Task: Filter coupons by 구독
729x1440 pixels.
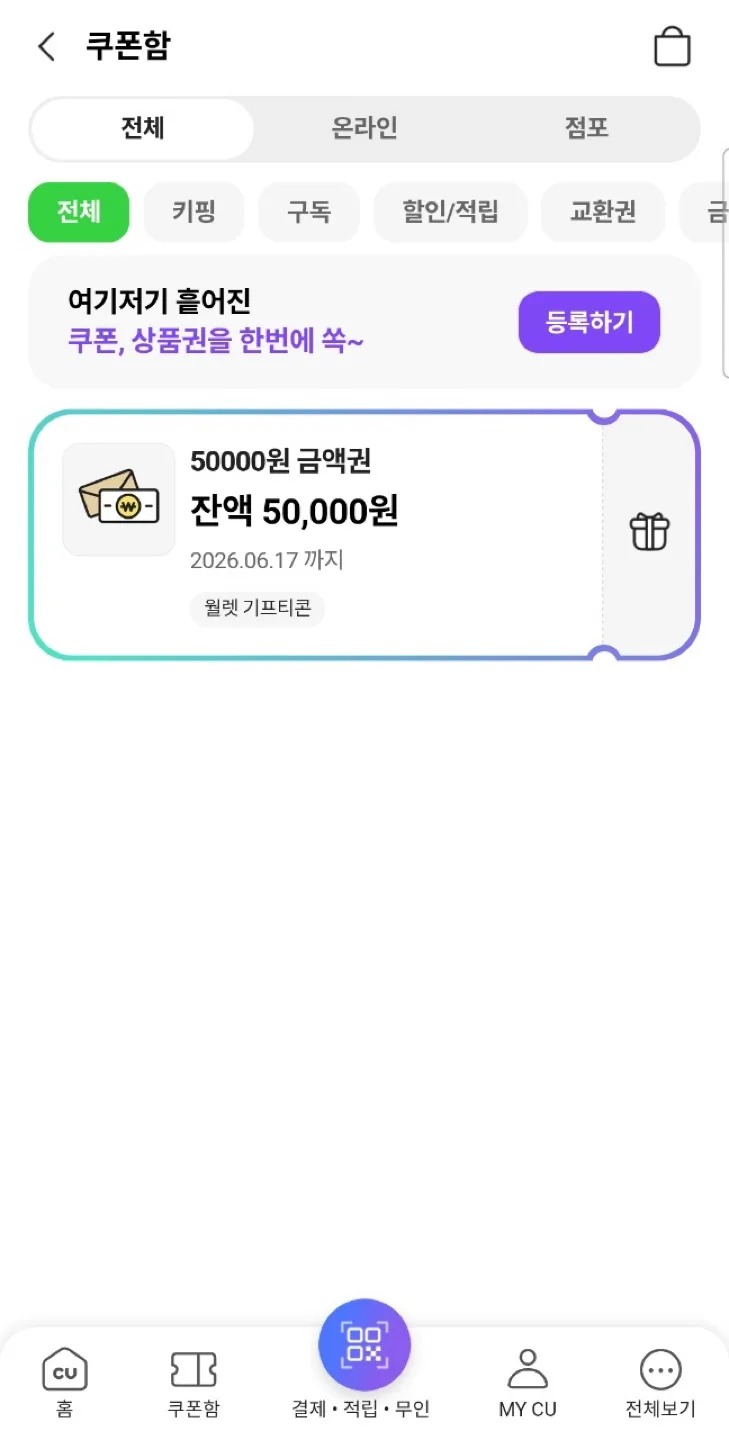Action: (x=308, y=212)
